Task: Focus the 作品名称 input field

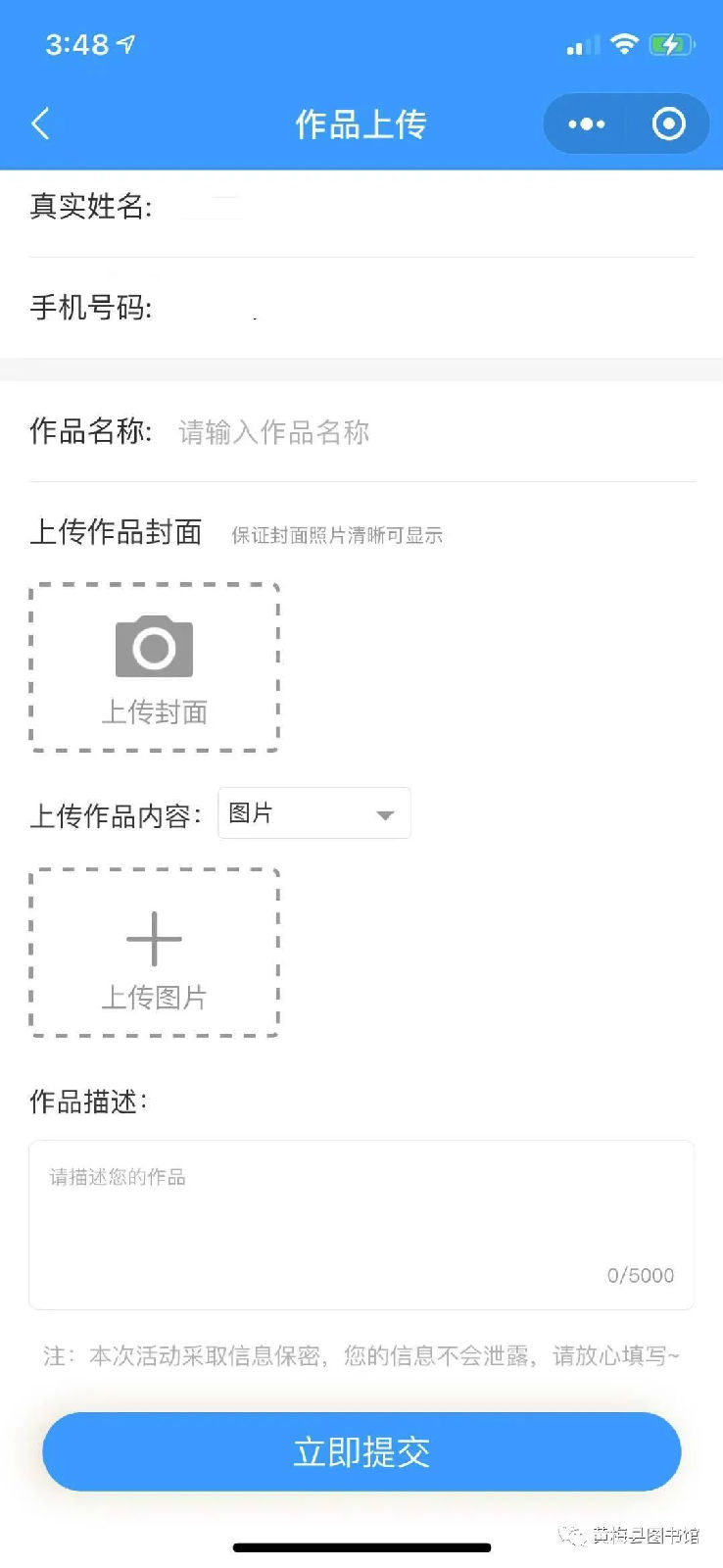Action: (x=431, y=432)
